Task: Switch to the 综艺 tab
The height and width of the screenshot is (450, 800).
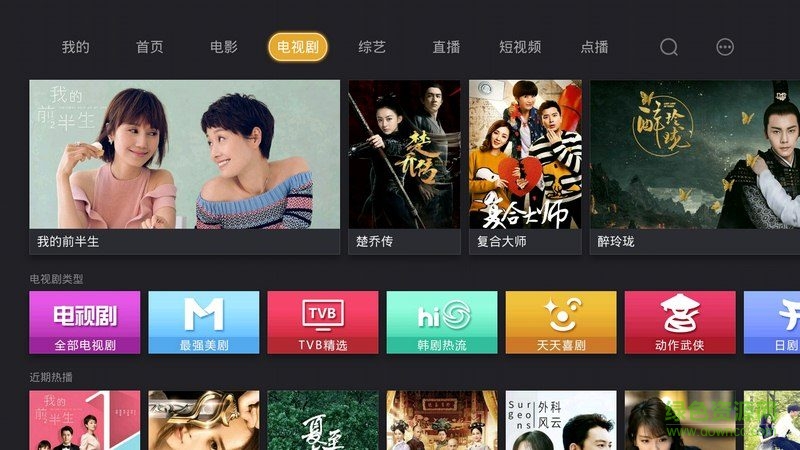Action: coord(372,47)
